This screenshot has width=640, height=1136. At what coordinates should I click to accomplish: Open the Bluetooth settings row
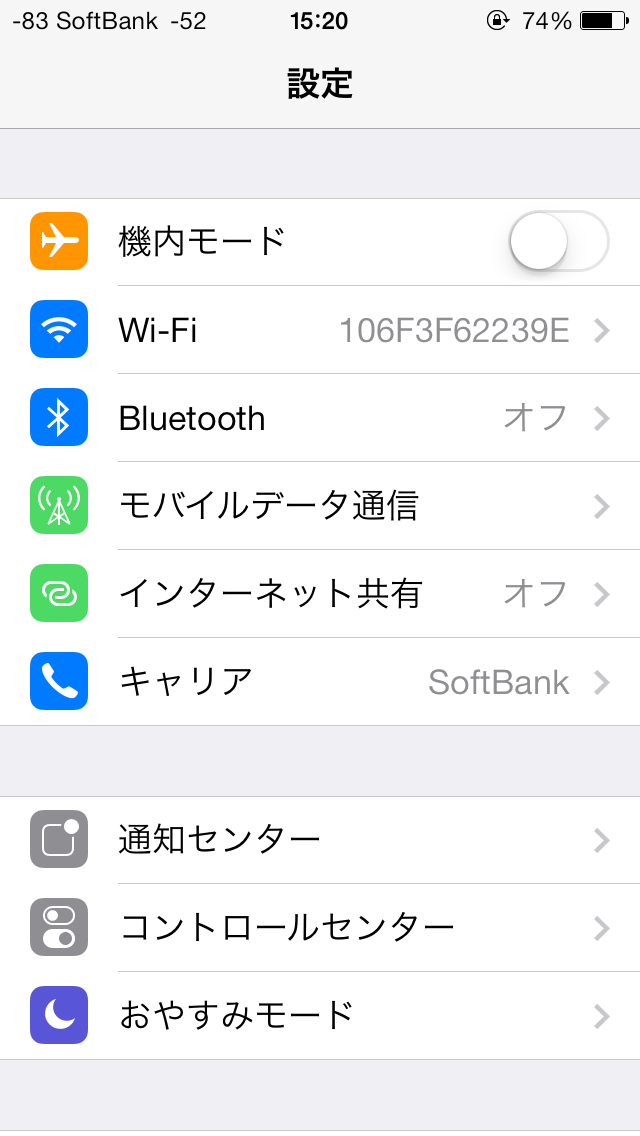pos(320,418)
